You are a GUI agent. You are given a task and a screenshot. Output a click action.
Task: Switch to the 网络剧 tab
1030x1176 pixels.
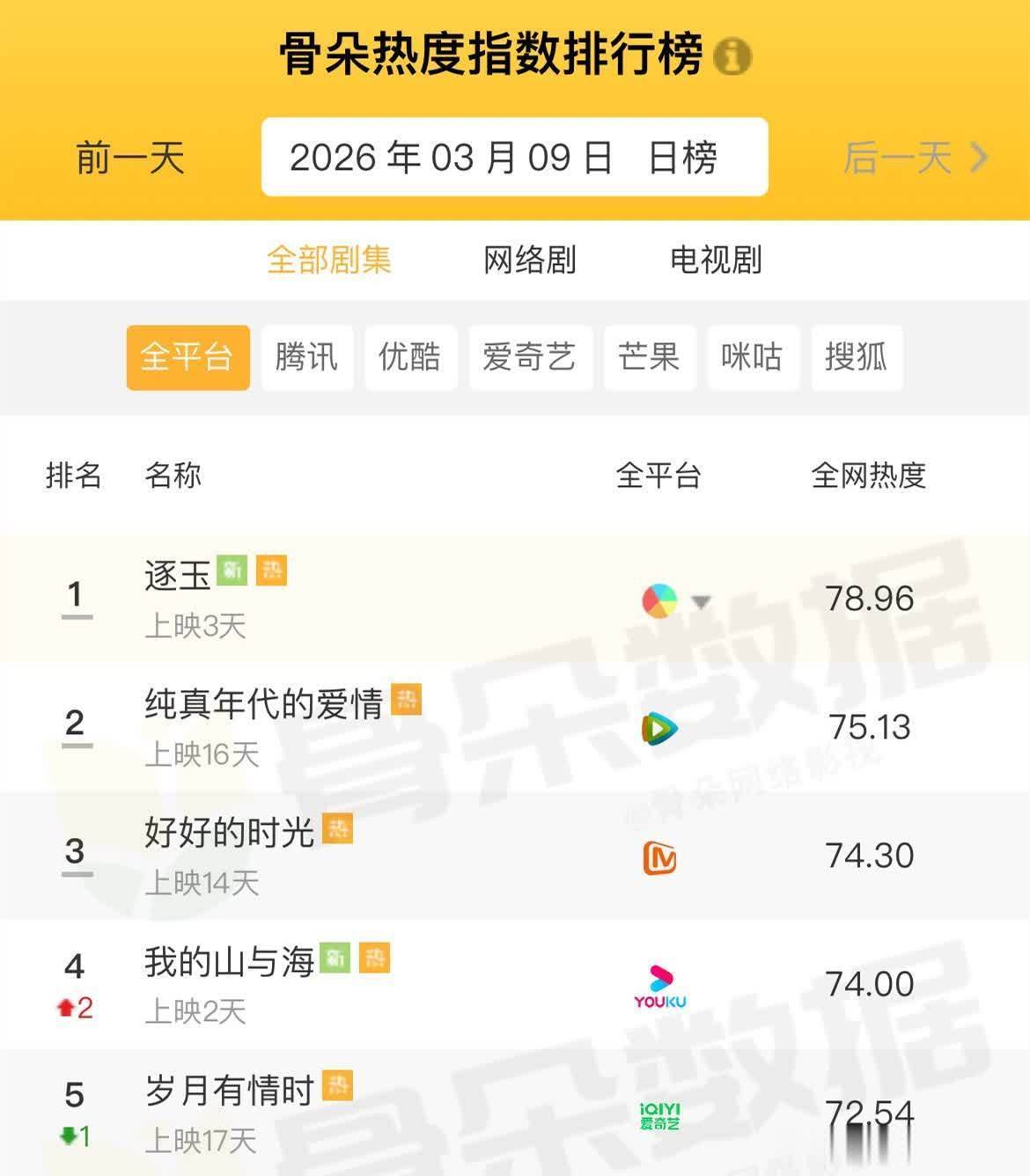529,260
